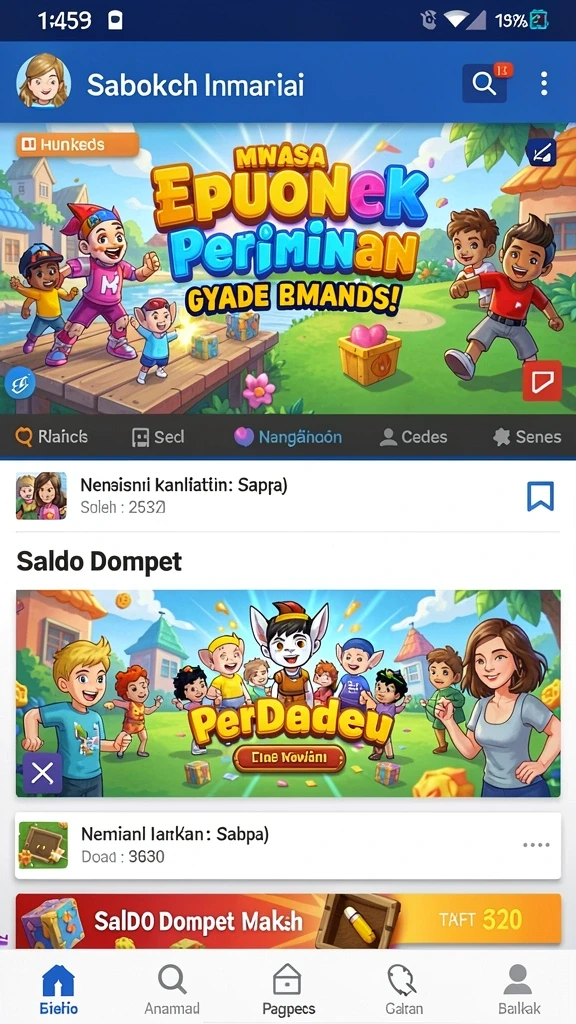
Task: Tap the profile avatar beside Sabokch Inmariai
Action: (43, 82)
